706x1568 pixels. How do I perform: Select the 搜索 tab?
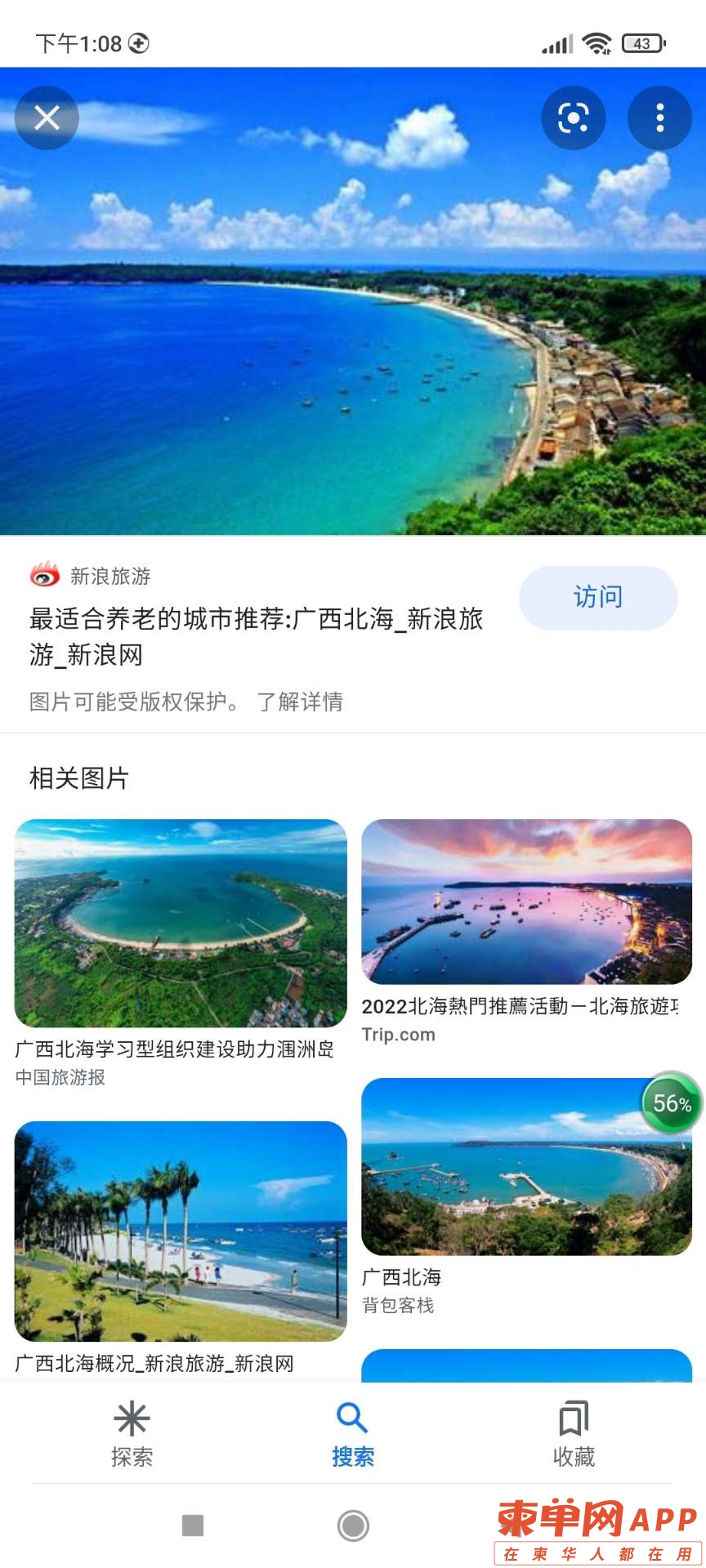click(x=353, y=1434)
